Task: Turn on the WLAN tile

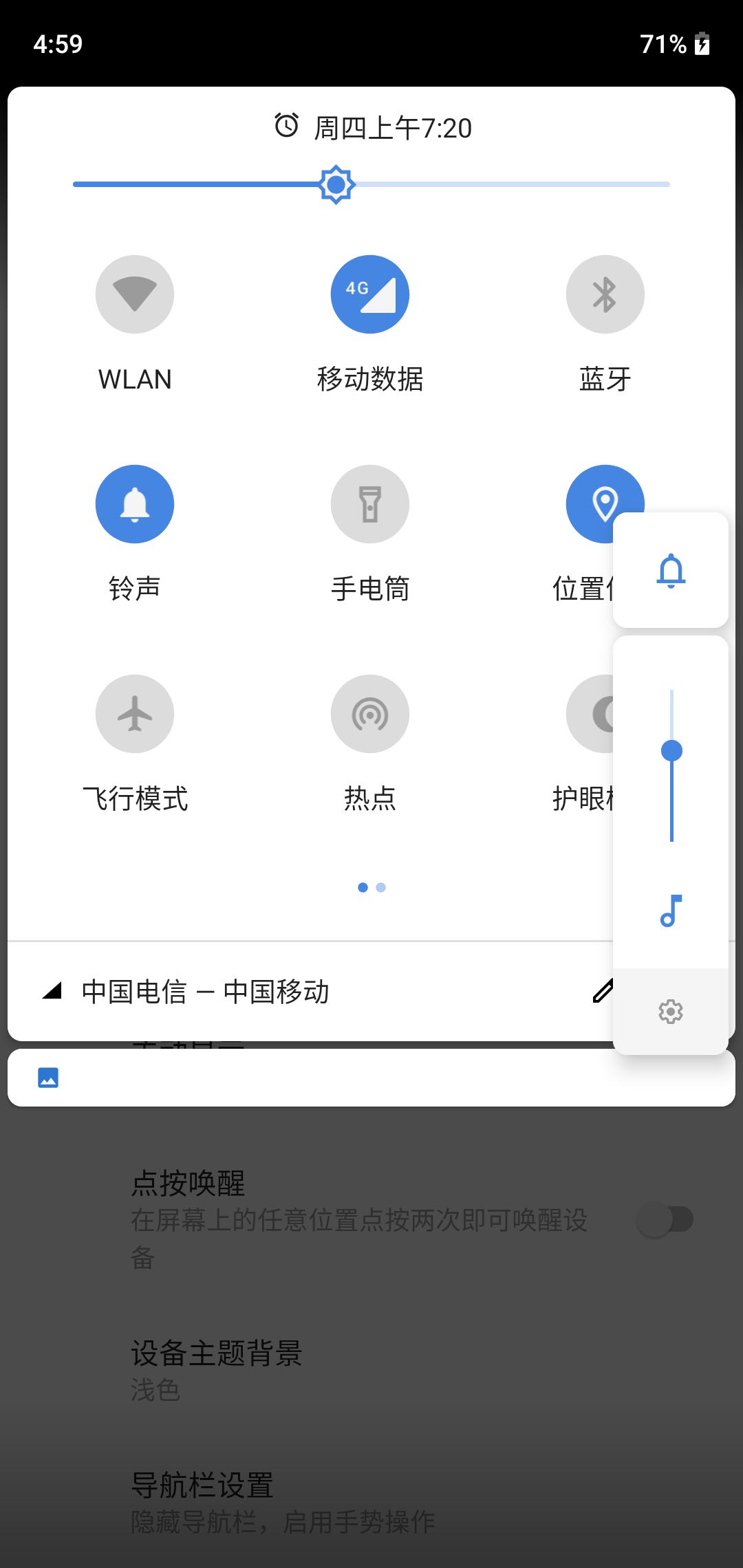Action: [x=135, y=294]
